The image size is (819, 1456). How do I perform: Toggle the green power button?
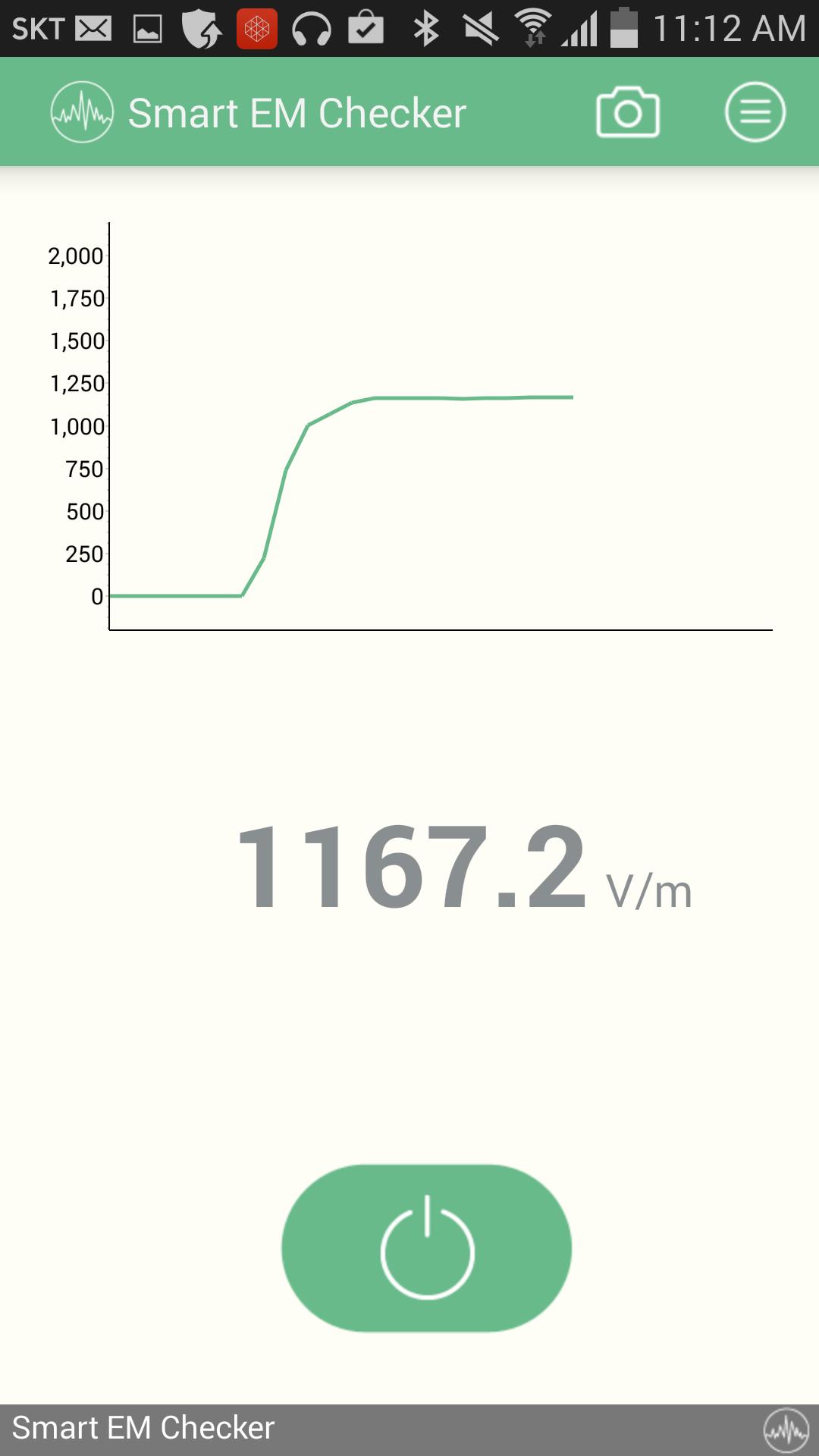pyautogui.click(x=426, y=1248)
